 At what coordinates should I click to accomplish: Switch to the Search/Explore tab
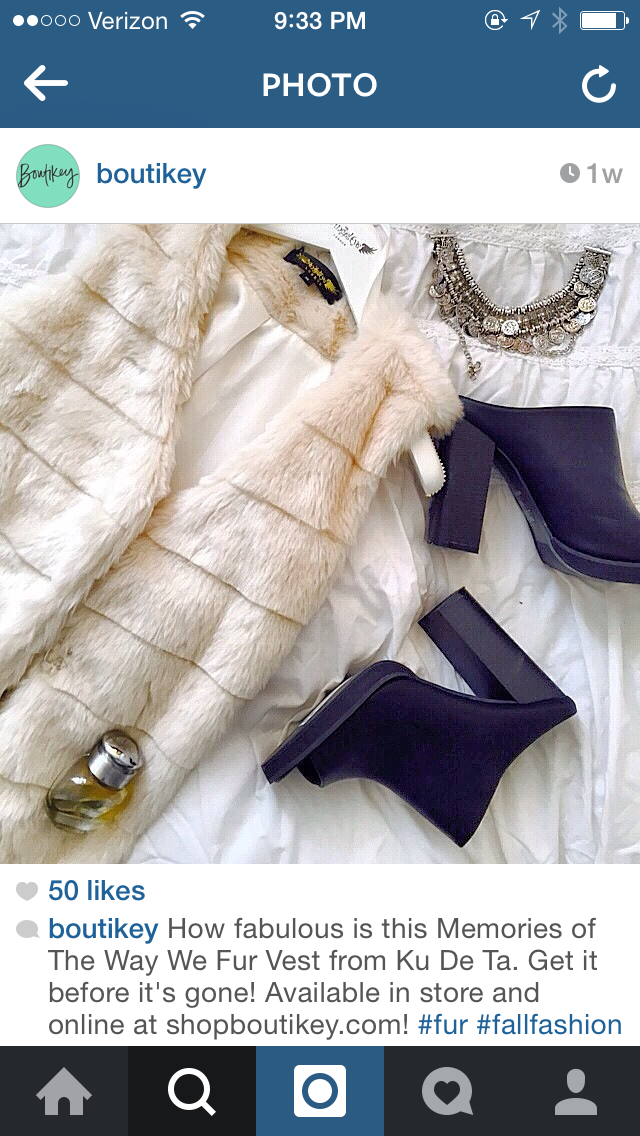click(192, 1091)
